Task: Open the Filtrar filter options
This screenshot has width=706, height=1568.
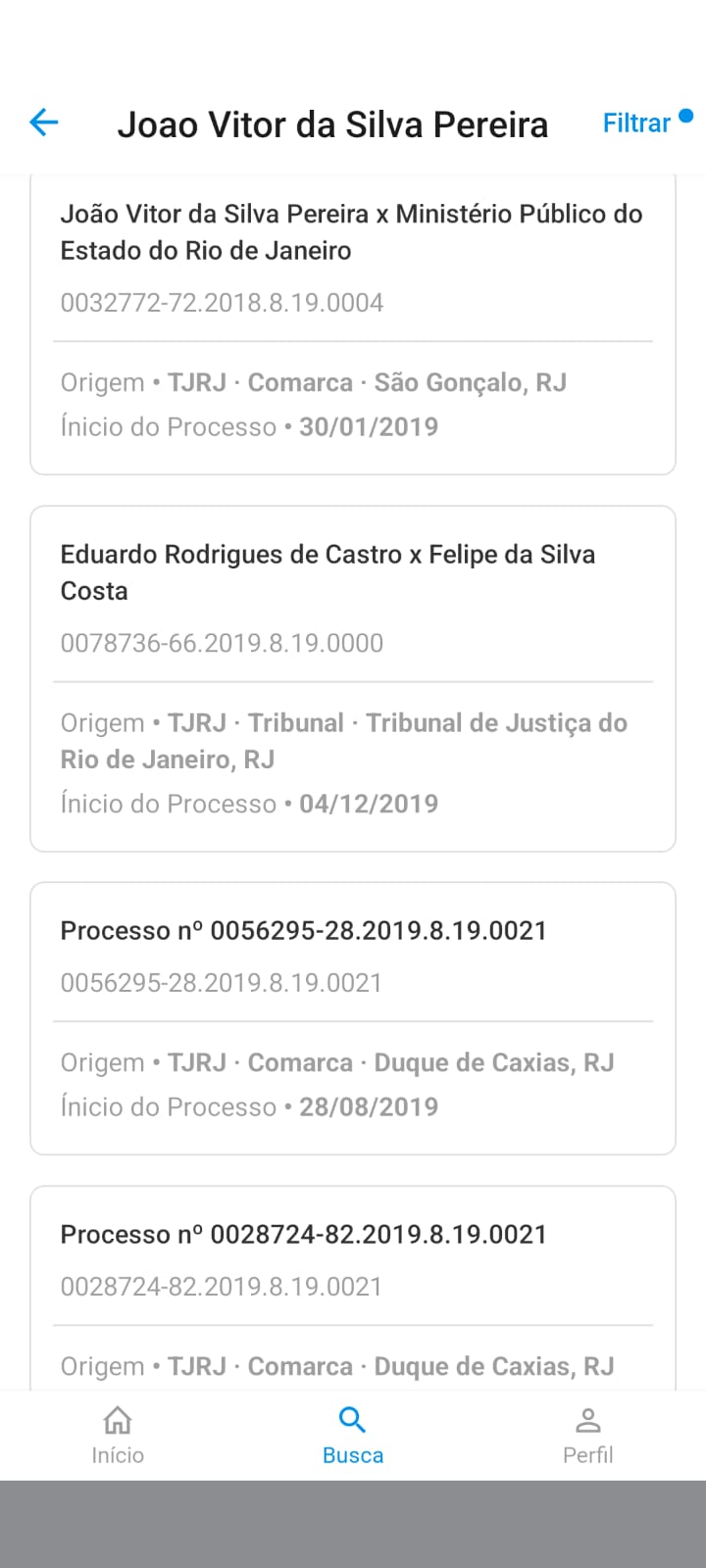Action: pyautogui.click(x=637, y=123)
